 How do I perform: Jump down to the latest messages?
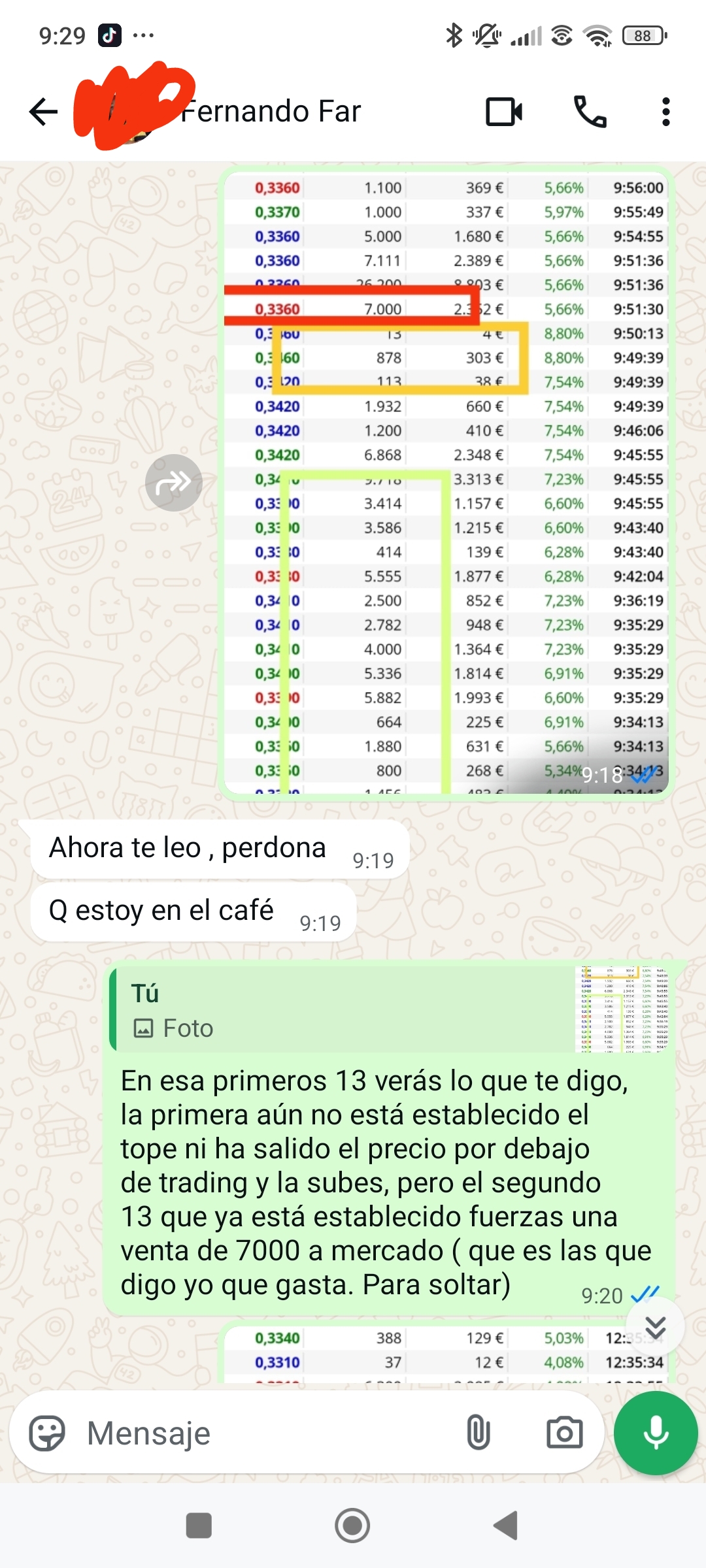(x=655, y=1328)
